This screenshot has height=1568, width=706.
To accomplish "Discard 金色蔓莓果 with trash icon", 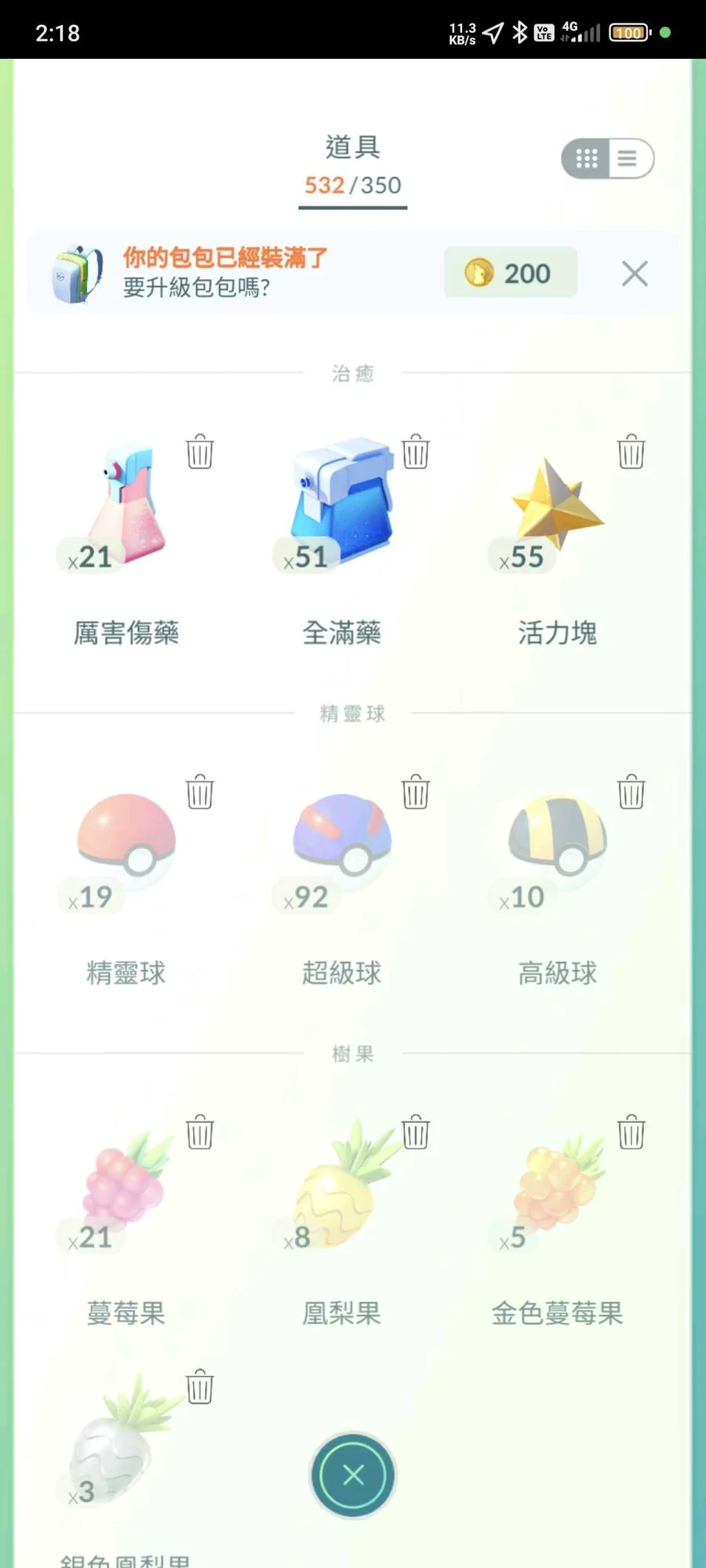I will click(x=631, y=1132).
